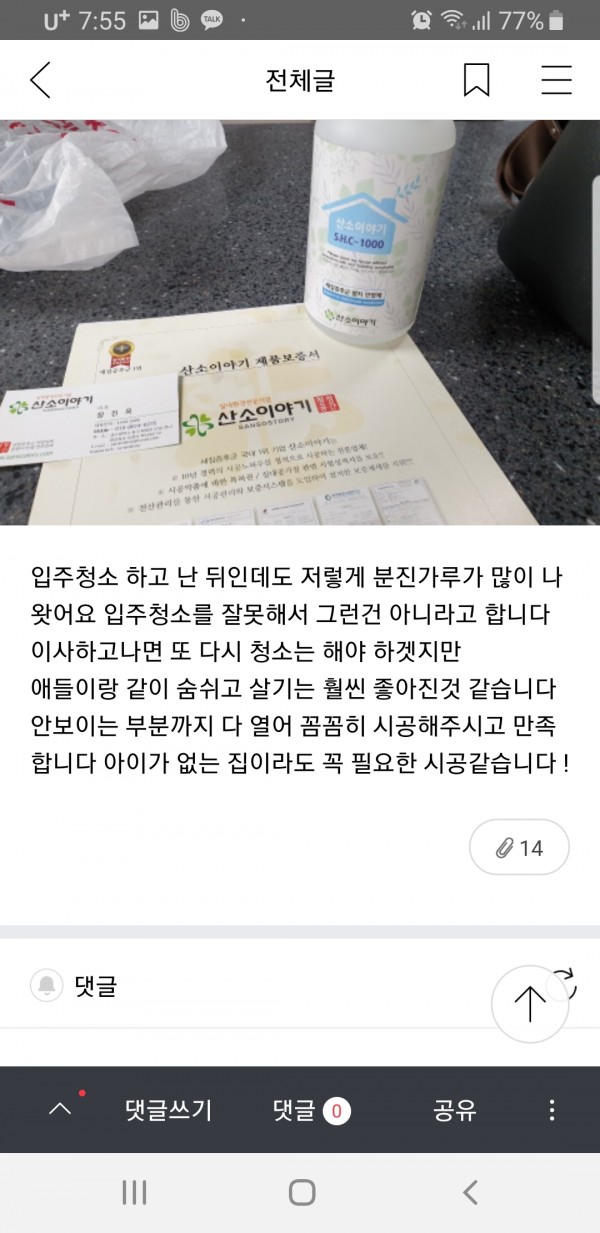Bookmark this post
The height and width of the screenshot is (1233, 600).
[477, 80]
